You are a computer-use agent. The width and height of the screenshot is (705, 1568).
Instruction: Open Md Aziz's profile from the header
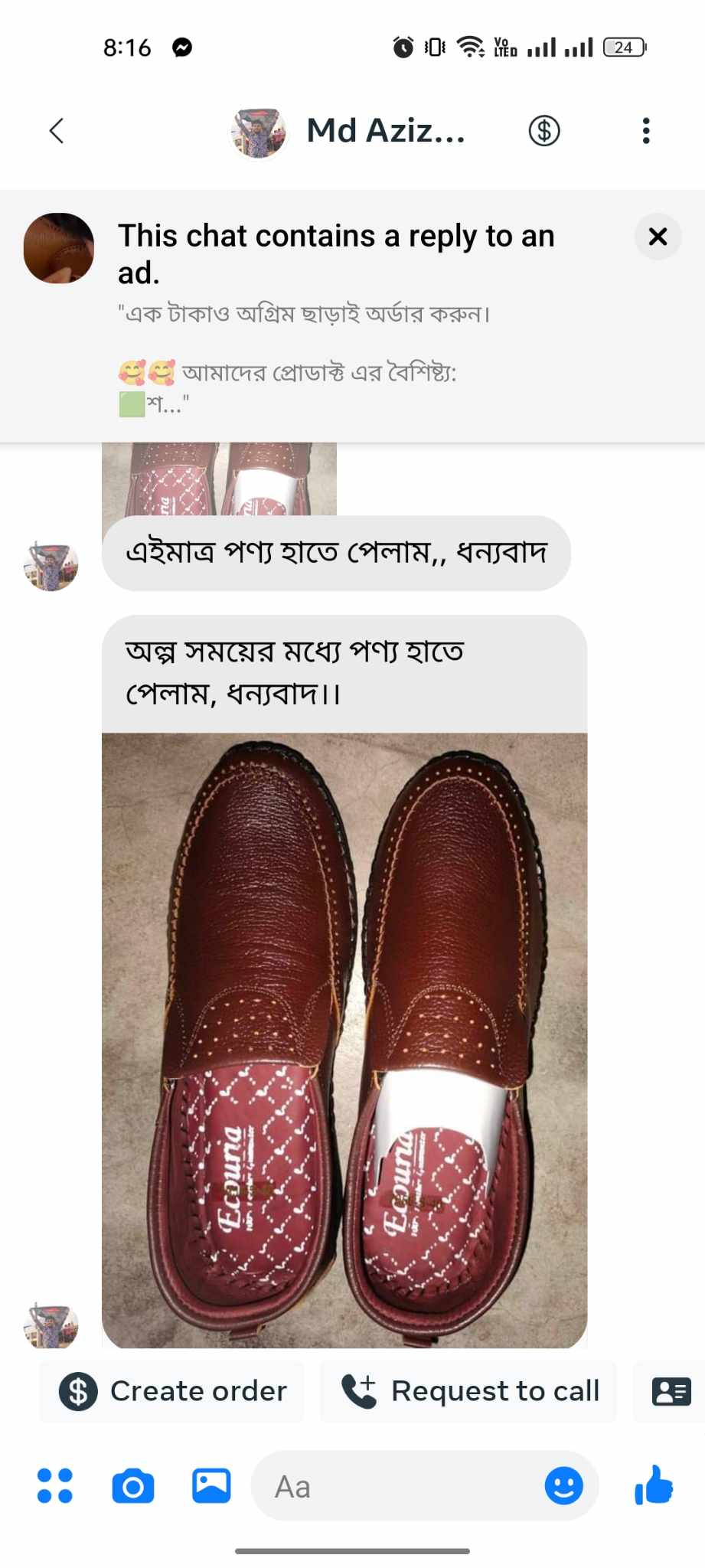point(348,131)
